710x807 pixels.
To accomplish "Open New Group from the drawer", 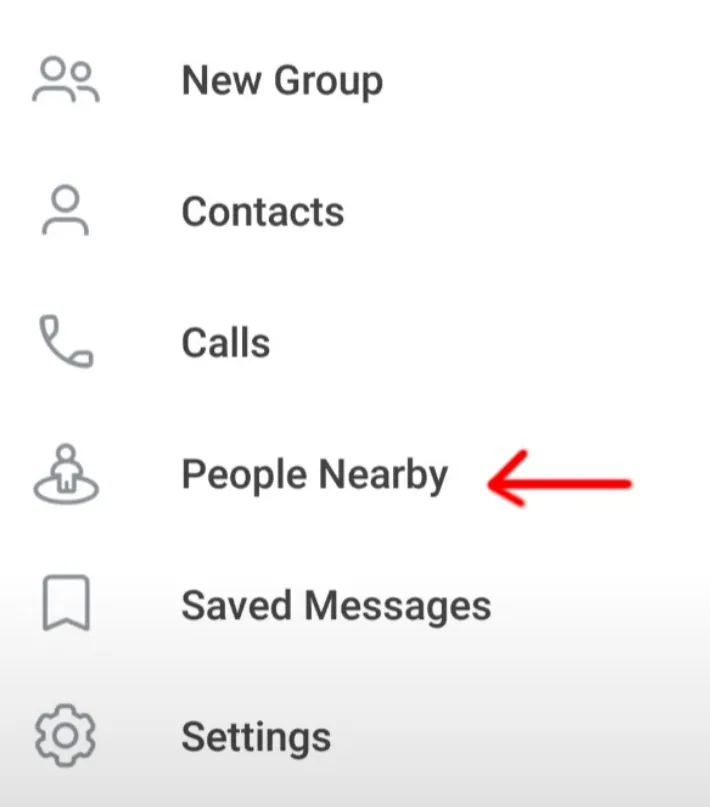I will pos(281,81).
